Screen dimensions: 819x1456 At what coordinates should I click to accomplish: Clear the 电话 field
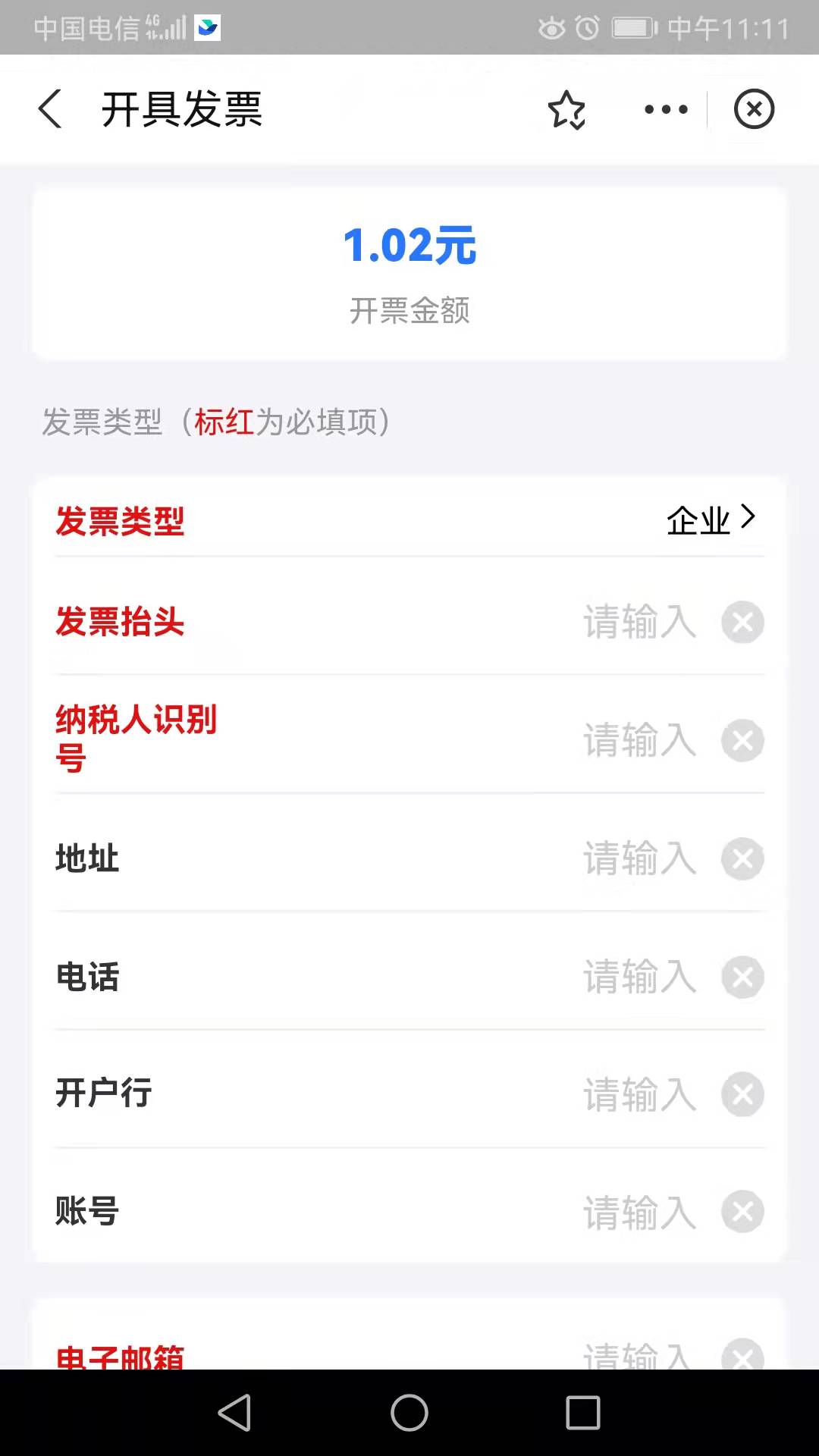(x=742, y=977)
